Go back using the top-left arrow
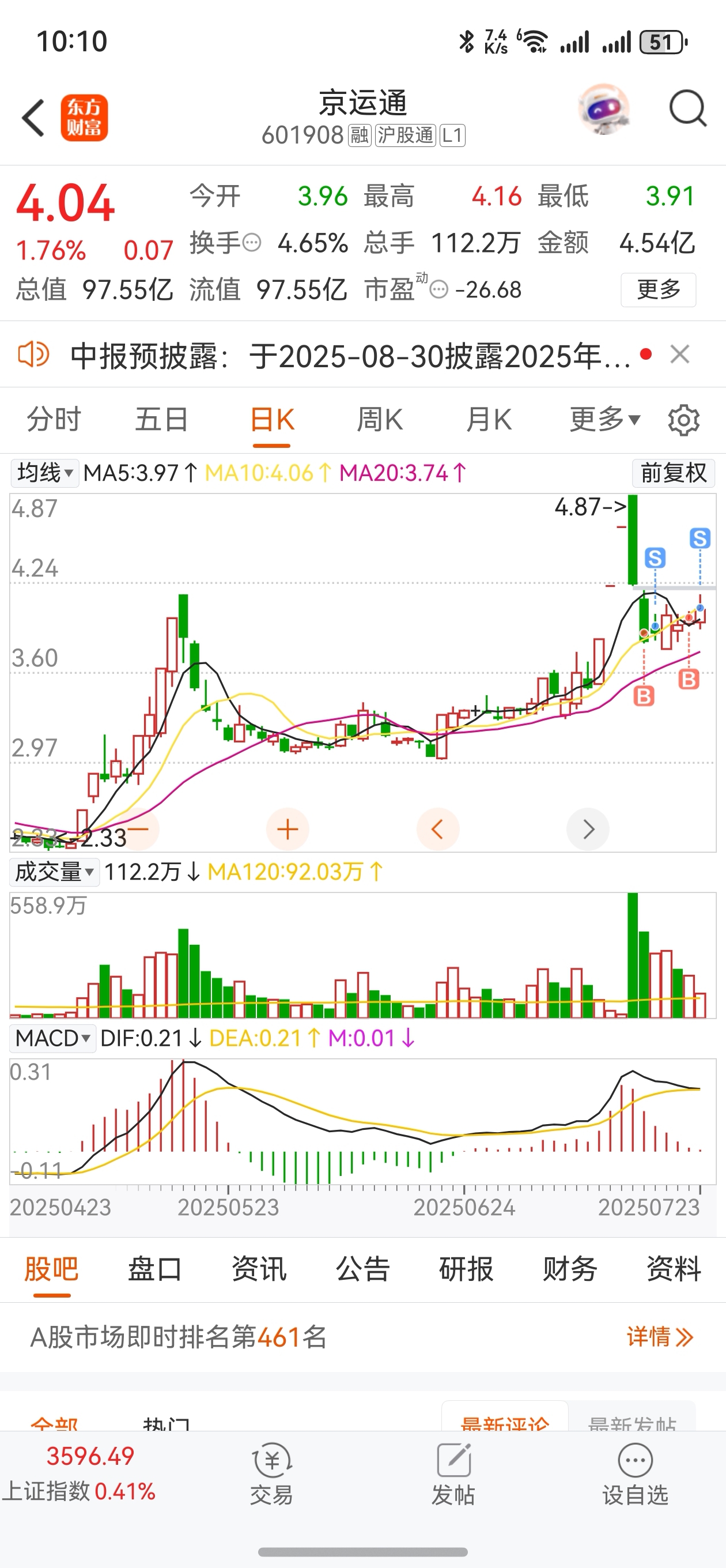The image size is (726, 1568). [x=33, y=118]
